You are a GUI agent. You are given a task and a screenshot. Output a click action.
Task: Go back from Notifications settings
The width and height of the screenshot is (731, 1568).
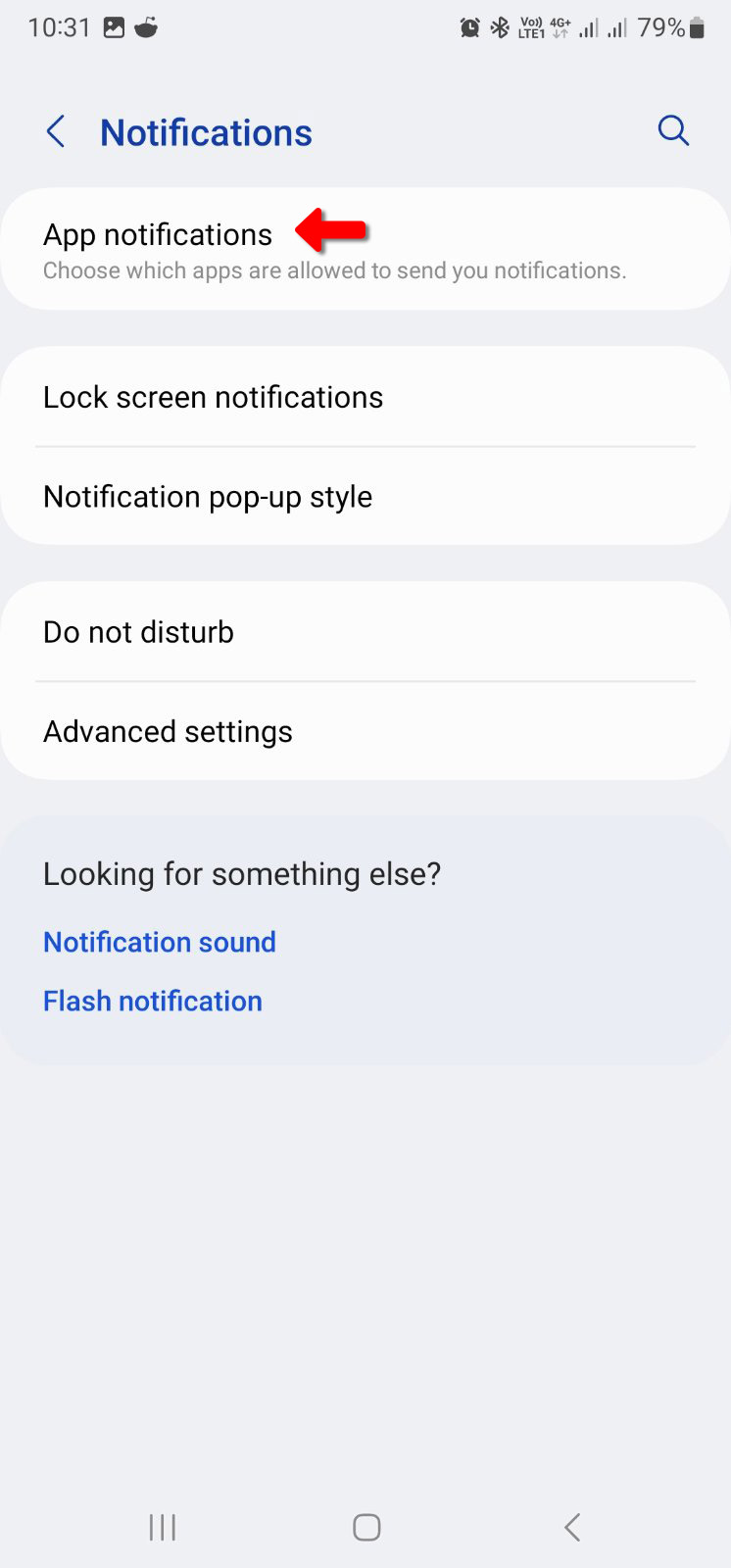point(56,131)
